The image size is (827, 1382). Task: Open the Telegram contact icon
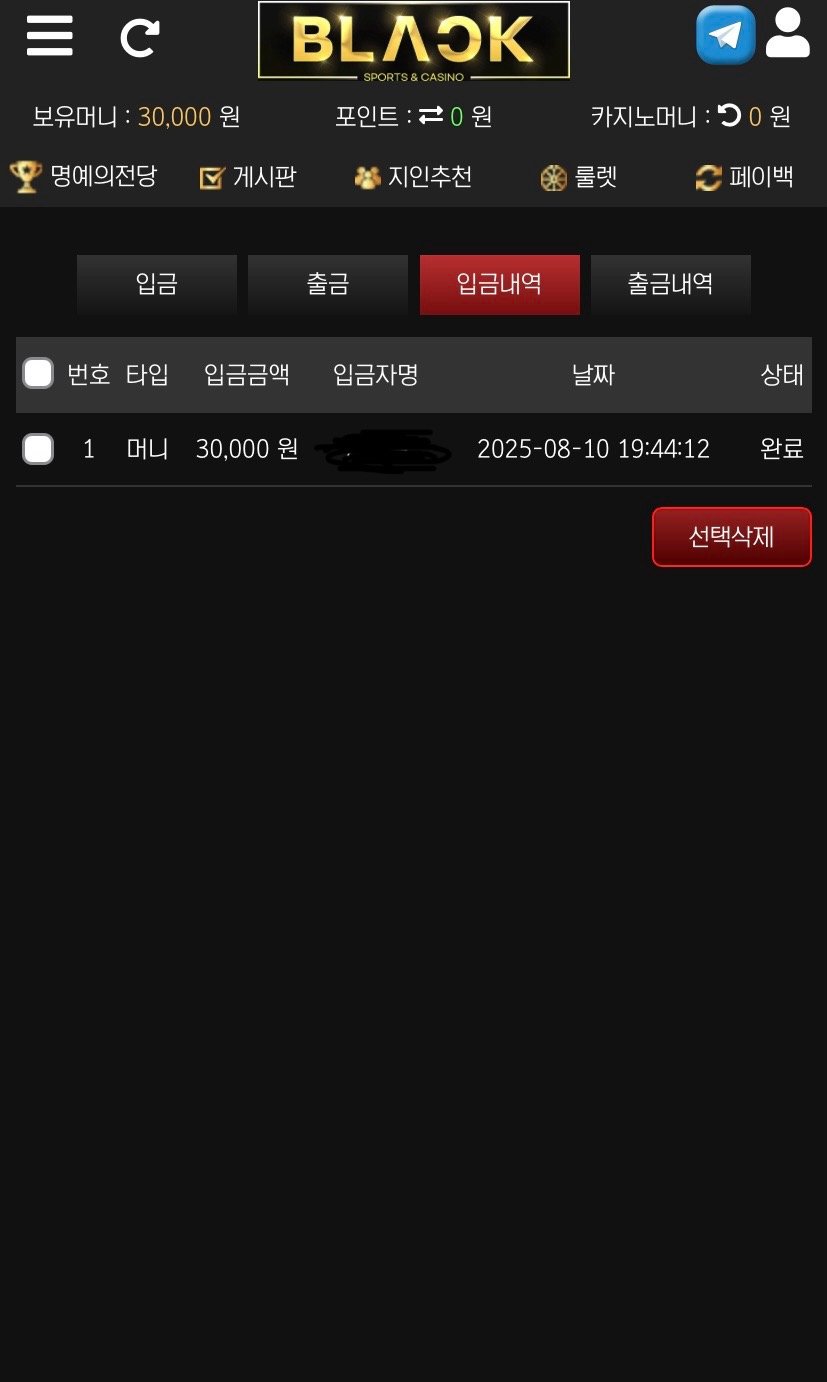(x=725, y=36)
